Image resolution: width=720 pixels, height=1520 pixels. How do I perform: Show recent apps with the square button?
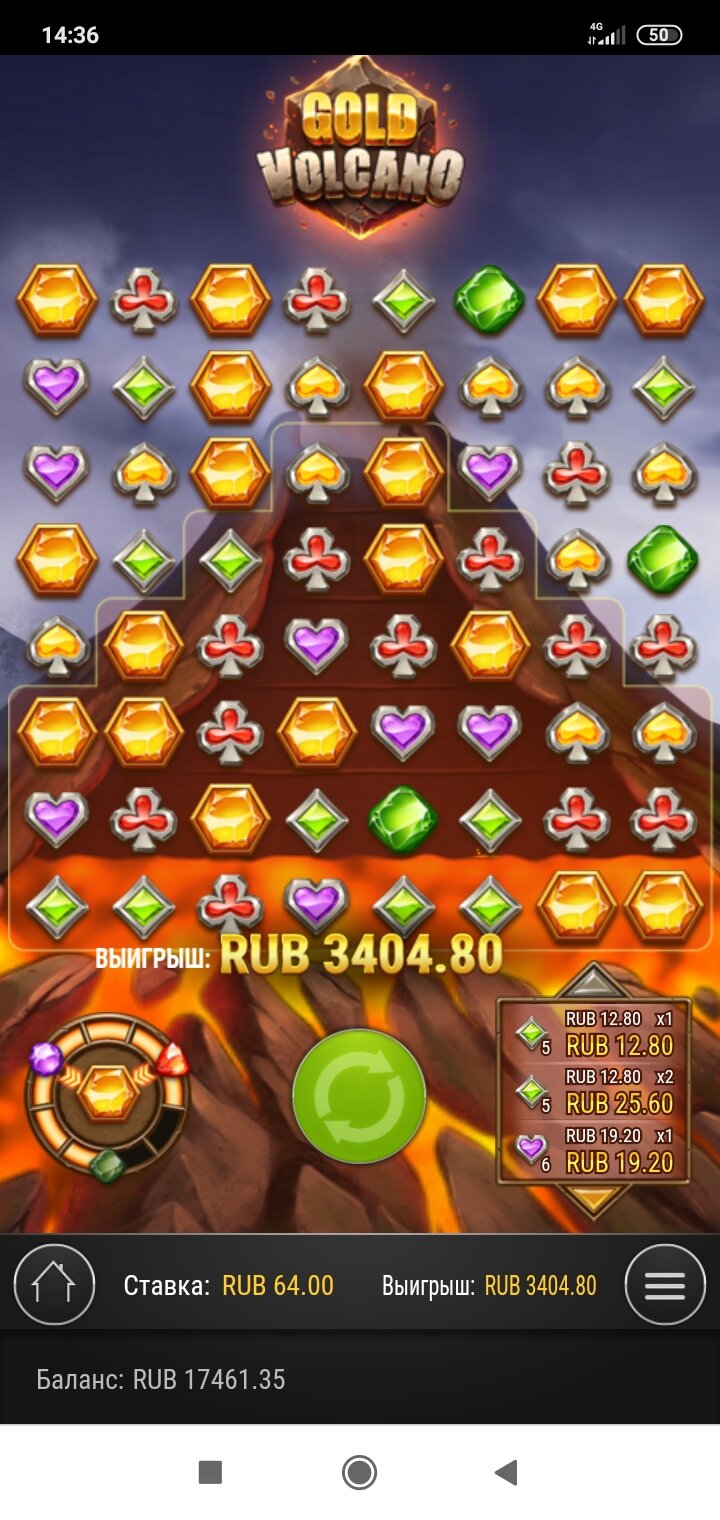210,1472
